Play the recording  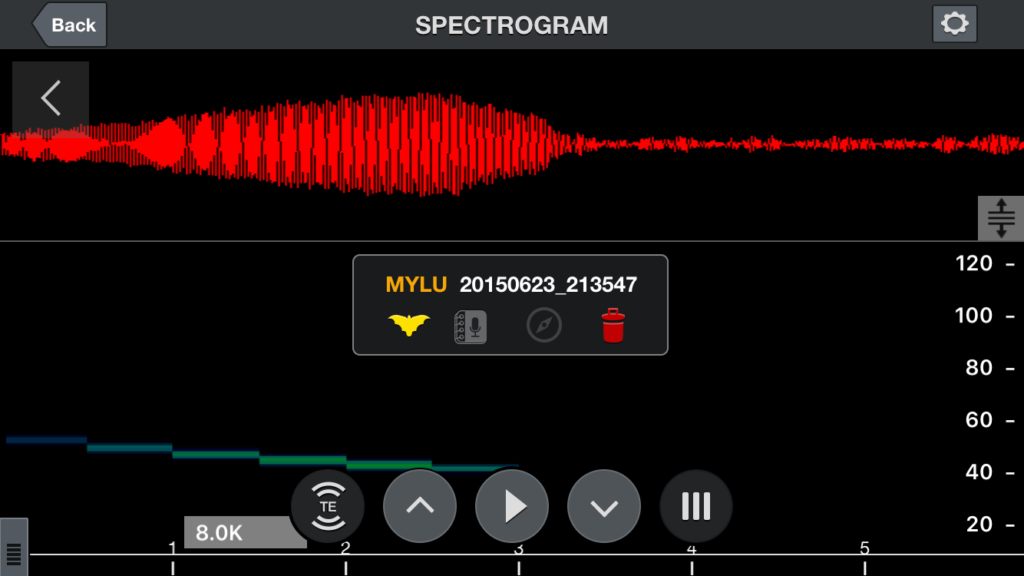512,506
